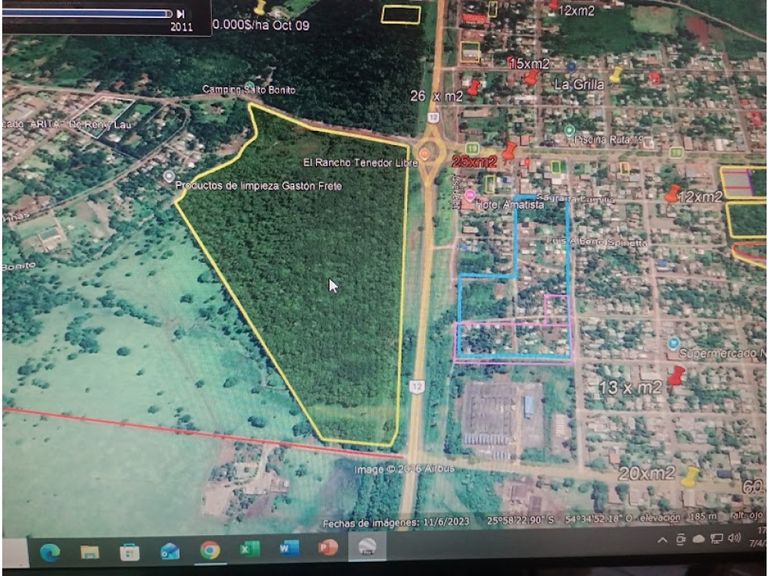
Task: Launch Microsoft Store from the taskbar
Action: (x=130, y=552)
